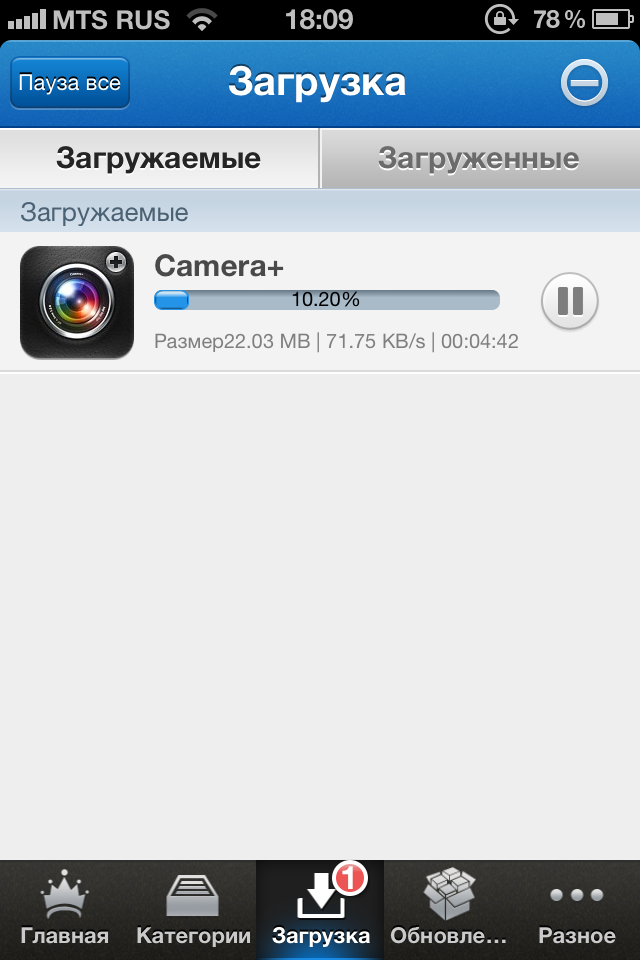Open the "Разное" more tab
The image size is (640, 960).
(x=577, y=910)
